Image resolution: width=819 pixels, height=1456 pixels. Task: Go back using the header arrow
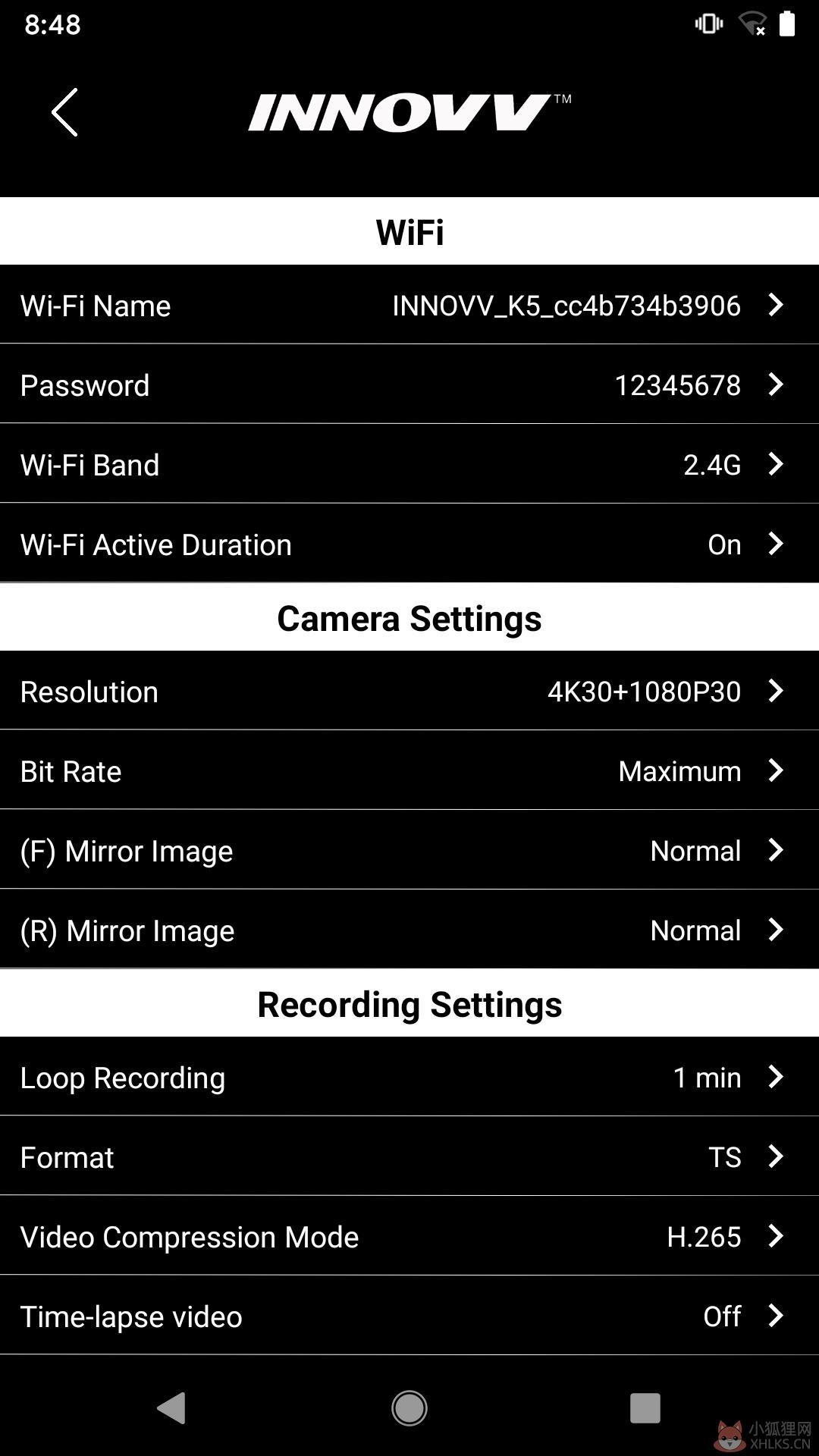tap(64, 112)
